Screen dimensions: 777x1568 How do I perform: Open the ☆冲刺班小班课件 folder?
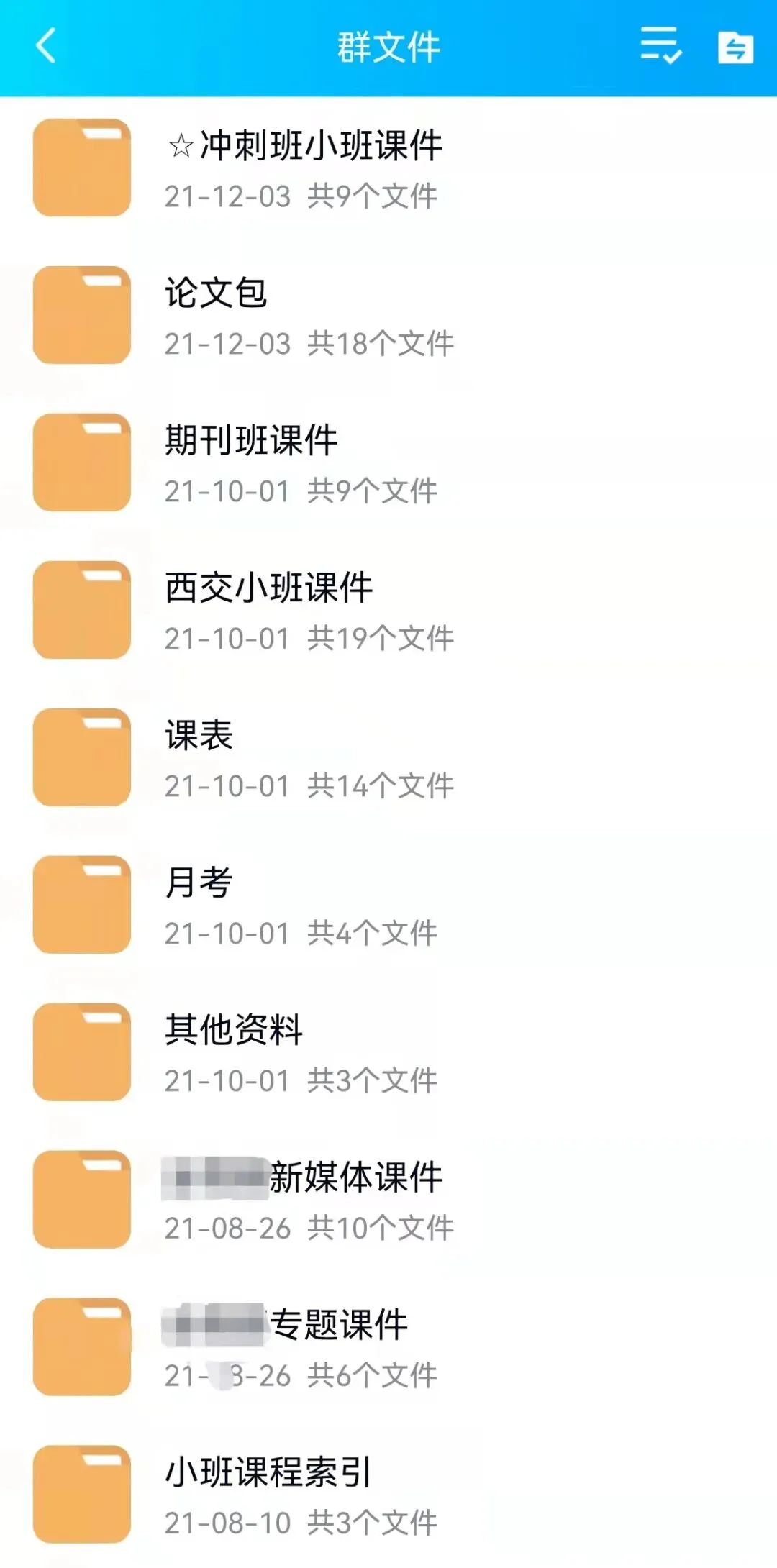[302, 168]
